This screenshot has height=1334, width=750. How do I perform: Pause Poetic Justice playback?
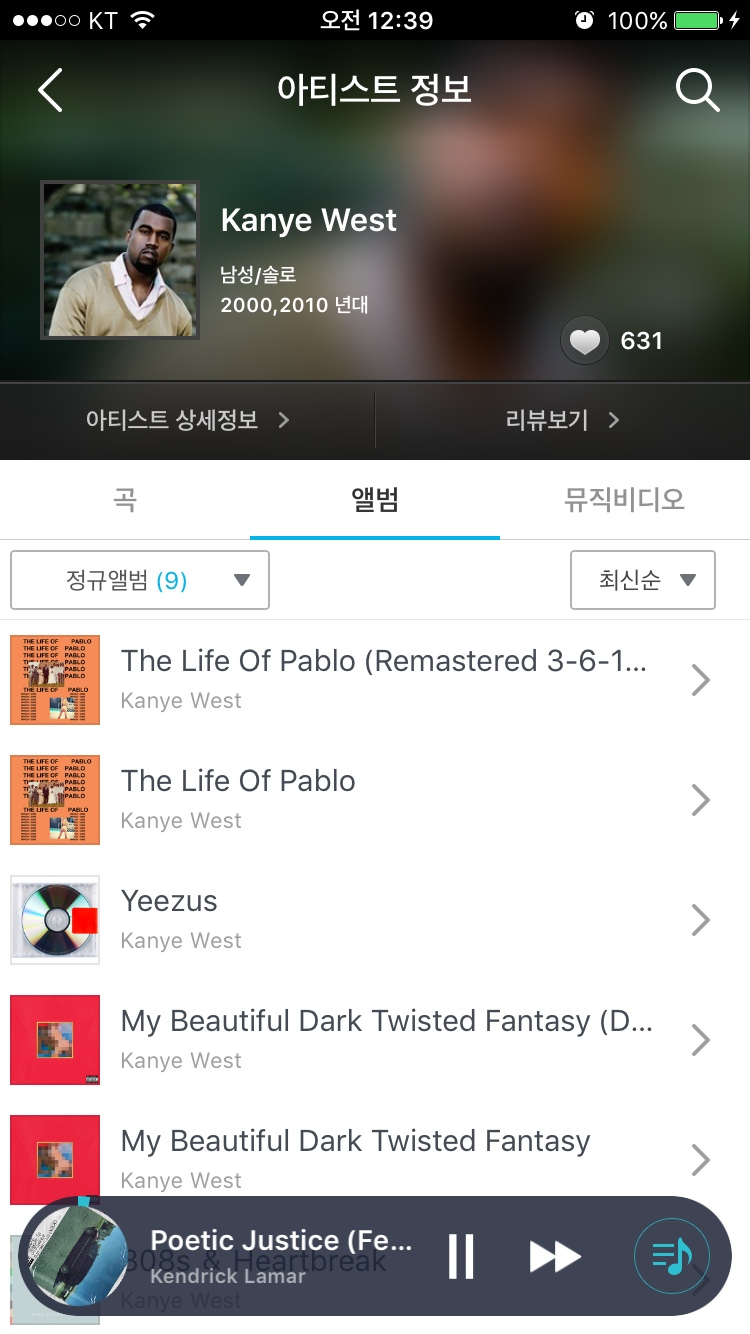[x=461, y=1256]
